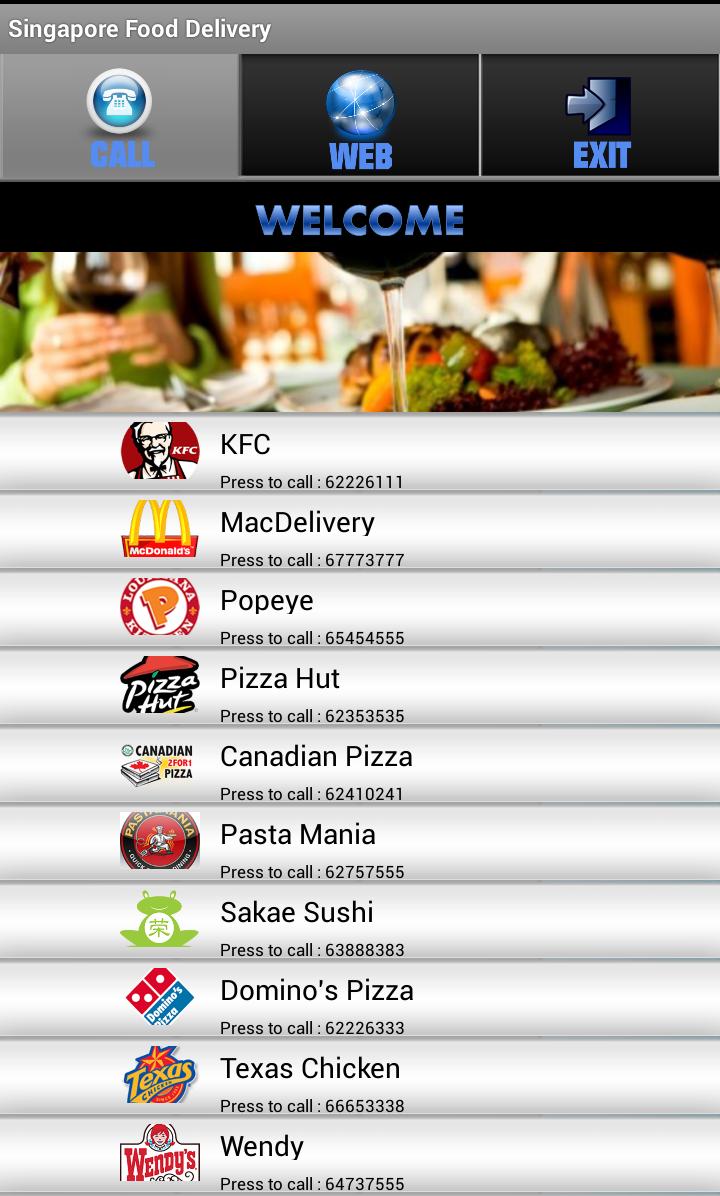Select the KFC logo icon
The image size is (720, 1196).
[159, 450]
